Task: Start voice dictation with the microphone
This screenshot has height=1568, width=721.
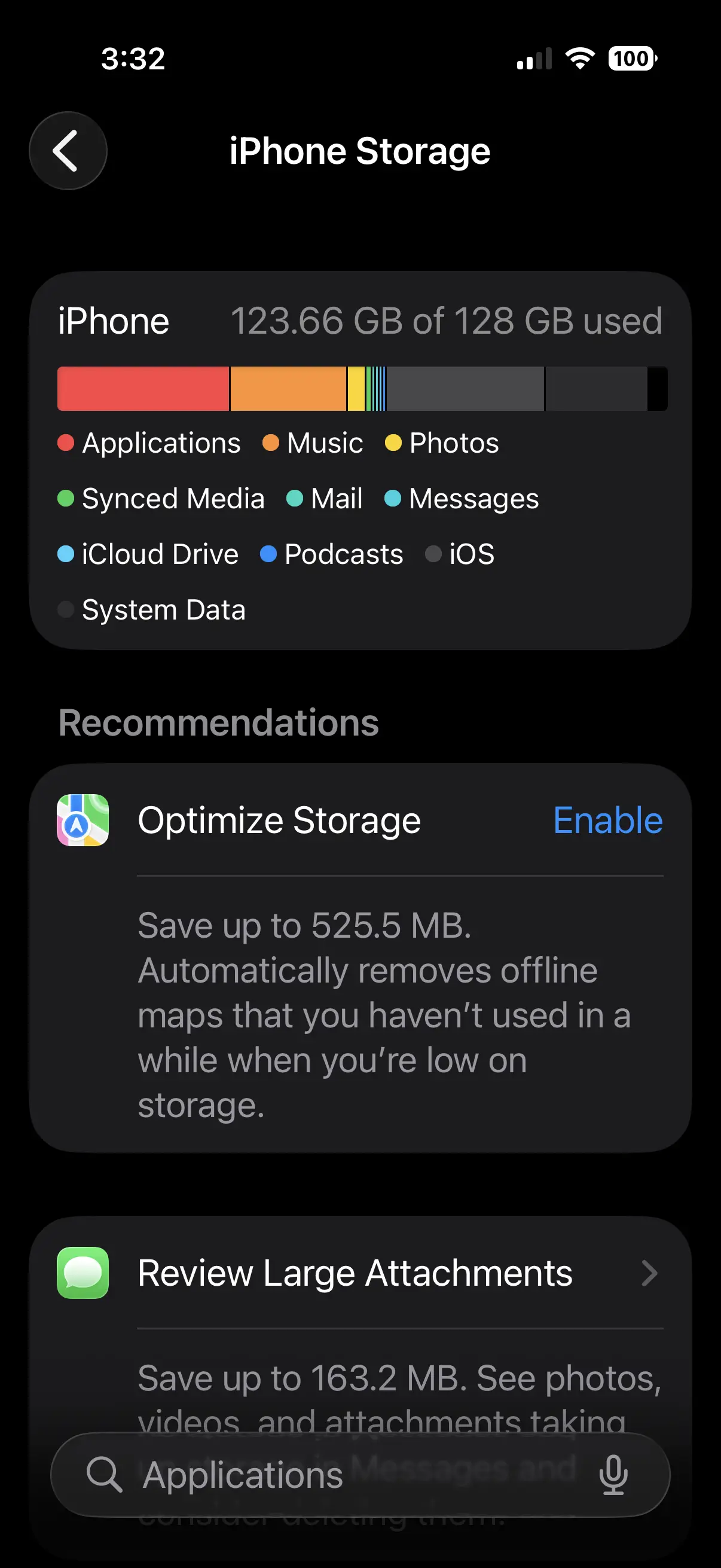Action: (x=613, y=1475)
